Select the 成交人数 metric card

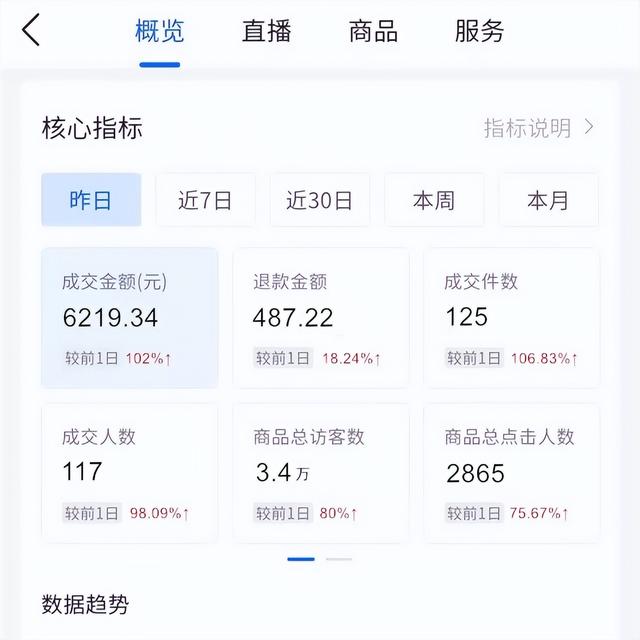pyautogui.click(x=129, y=473)
